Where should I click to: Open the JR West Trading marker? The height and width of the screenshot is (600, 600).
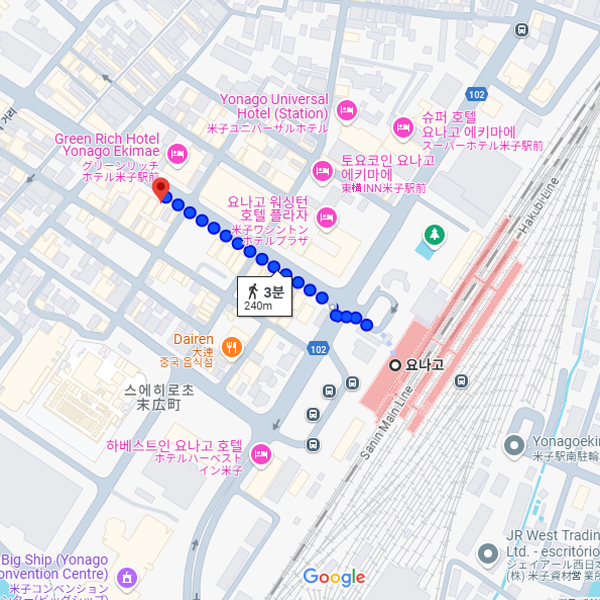coord(488,553)
